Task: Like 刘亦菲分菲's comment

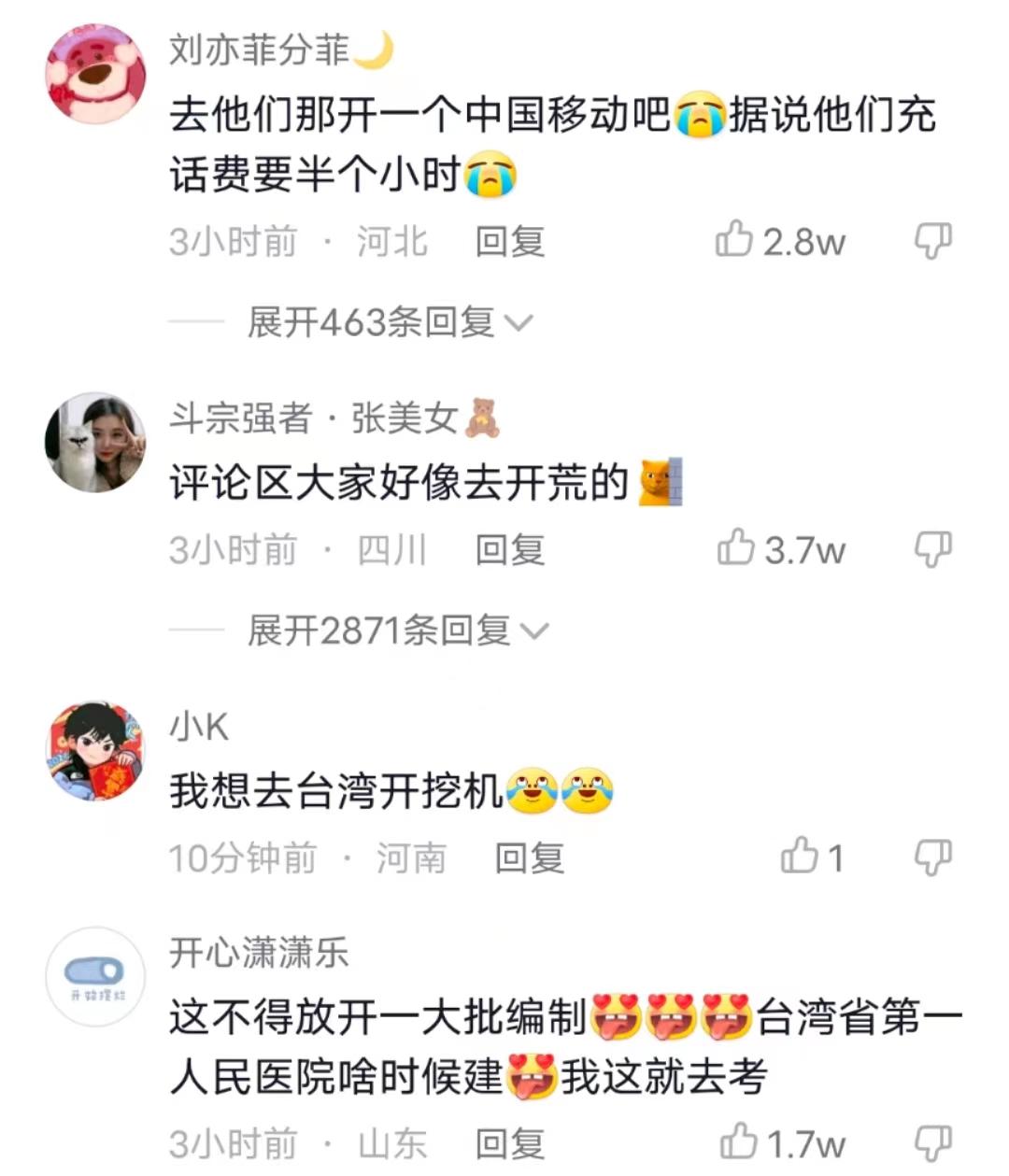Action: tap(734, 241)
